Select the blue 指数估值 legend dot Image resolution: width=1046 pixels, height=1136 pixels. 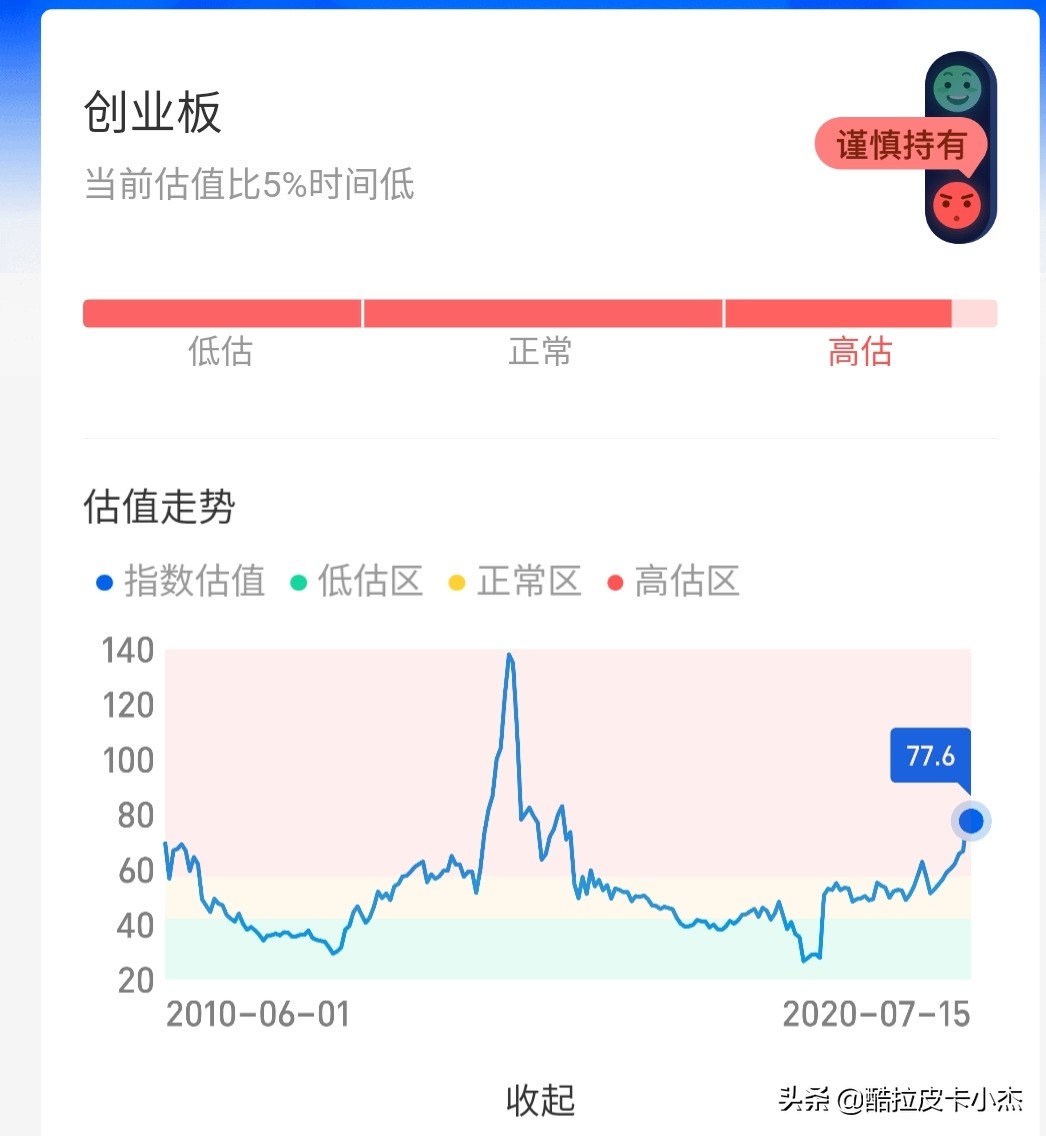click(104, 582)
